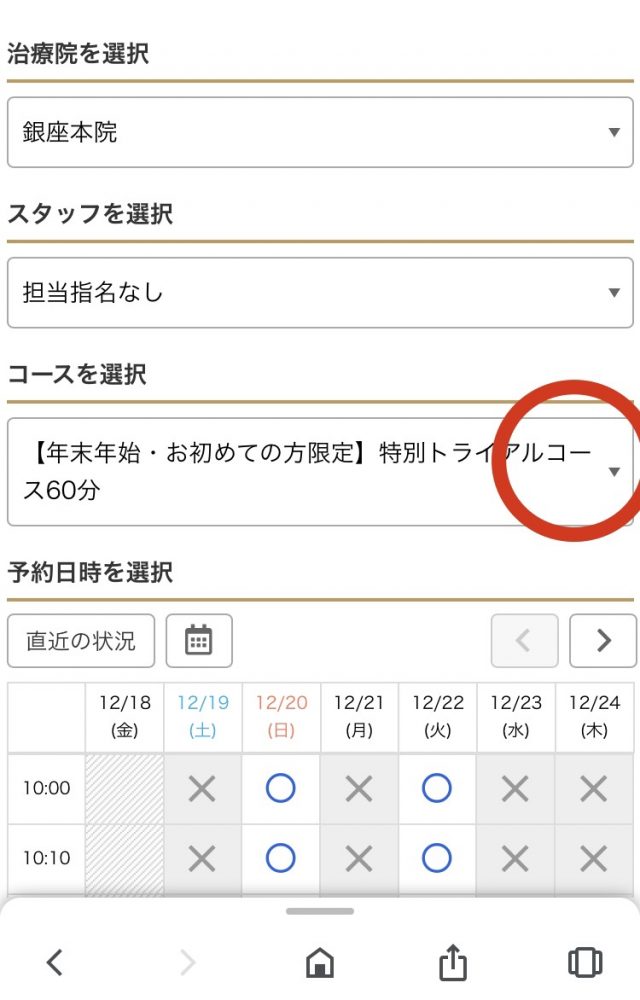Image resolution: width=640 pixels, height=1000 pixels.
Task: Open the browser home page
Action: coord(319,963)
